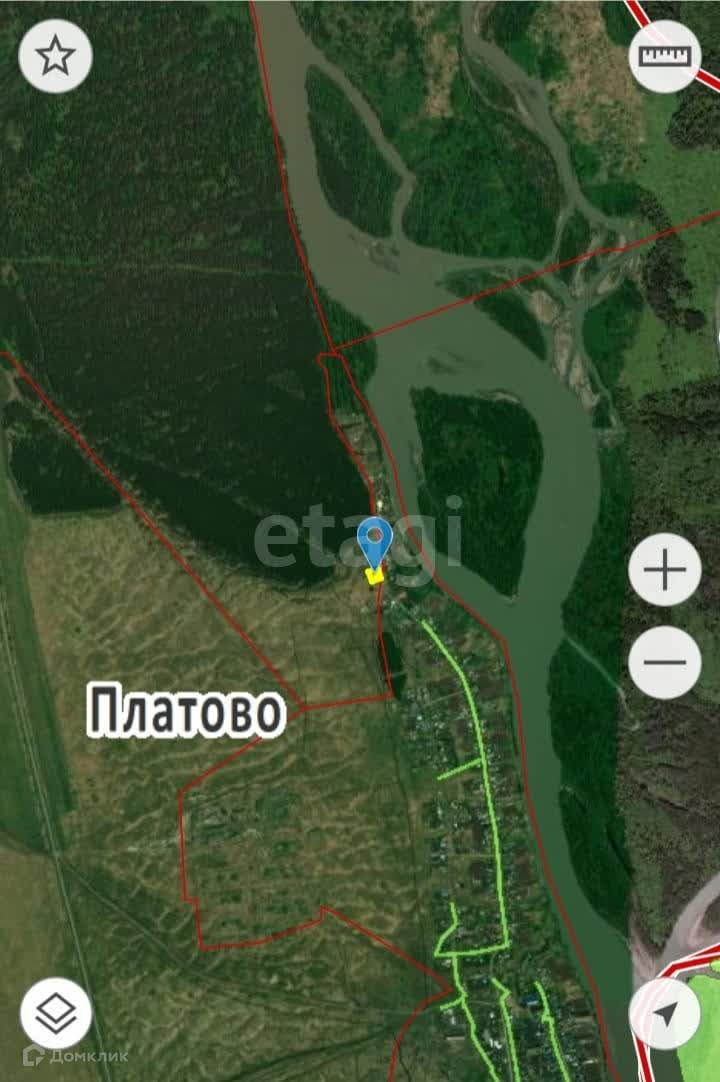Open the map layers selector

point(55,1013)
